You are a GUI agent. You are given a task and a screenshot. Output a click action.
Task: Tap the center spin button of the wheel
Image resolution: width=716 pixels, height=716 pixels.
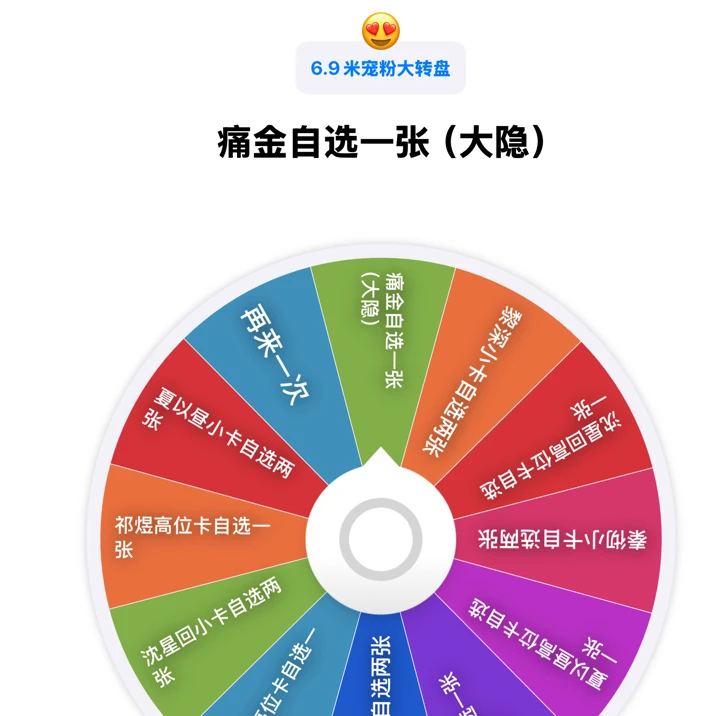tap(380, 539)
